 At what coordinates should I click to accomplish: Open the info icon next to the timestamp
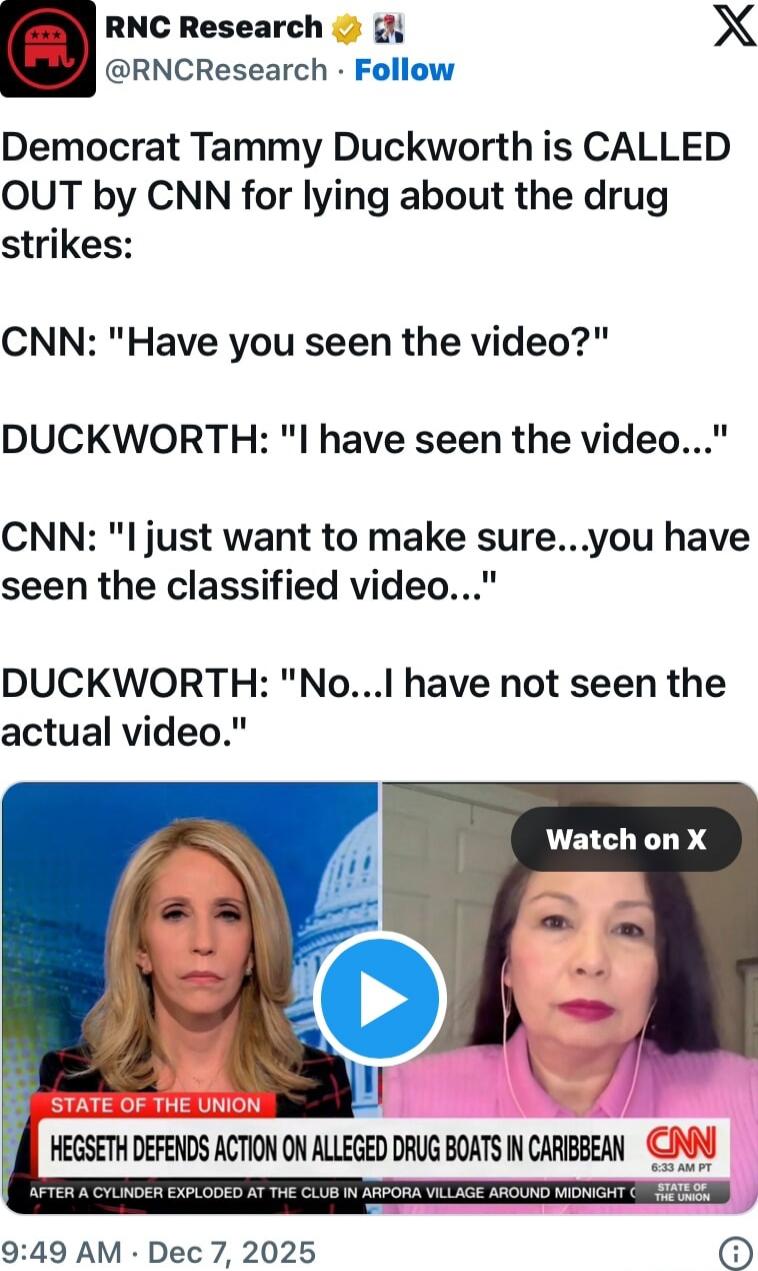[735, 1250]
